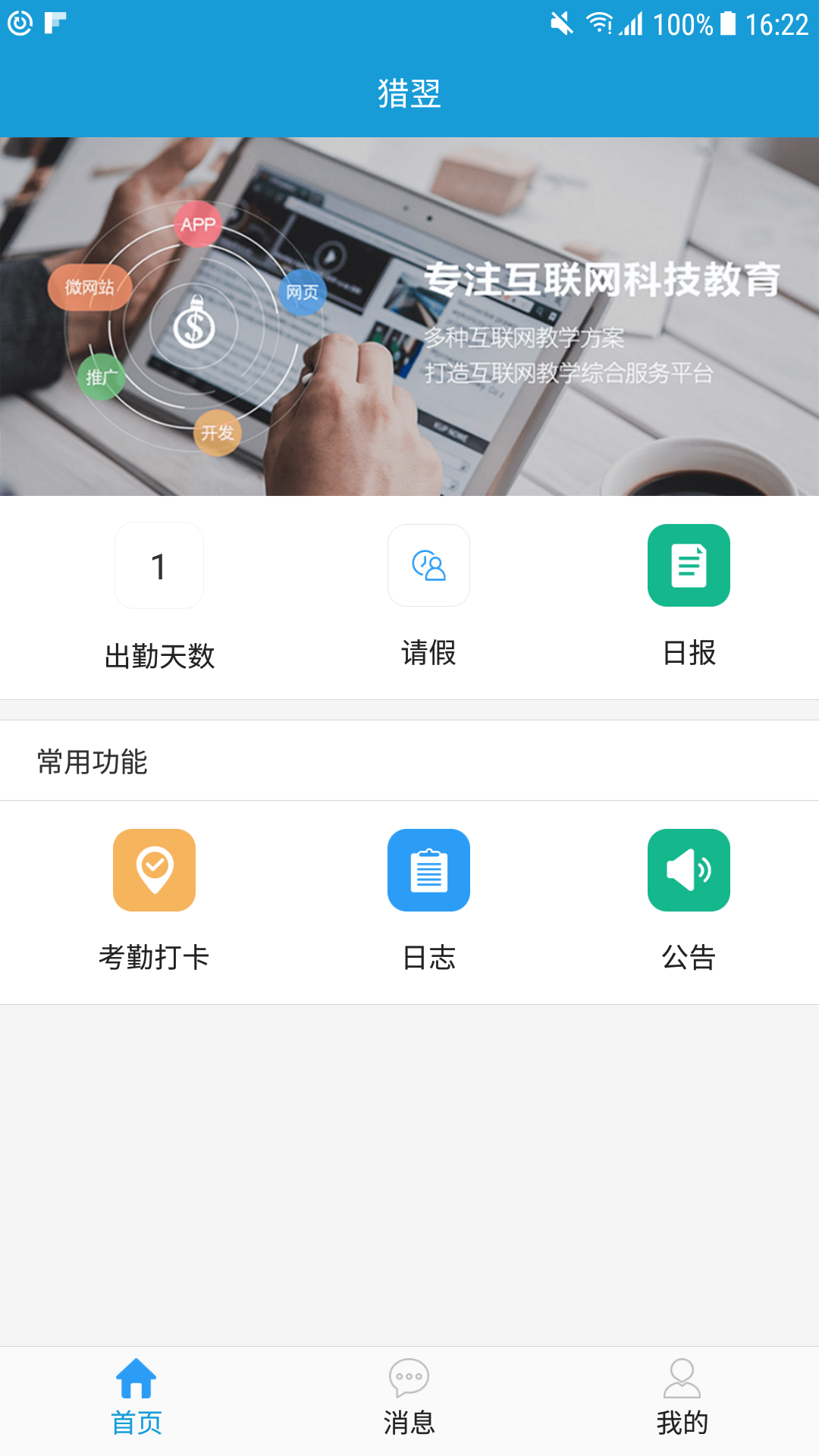Switch to the 消息 tab
This screenshot has height=1456, width=819.
coord(409,1398)
